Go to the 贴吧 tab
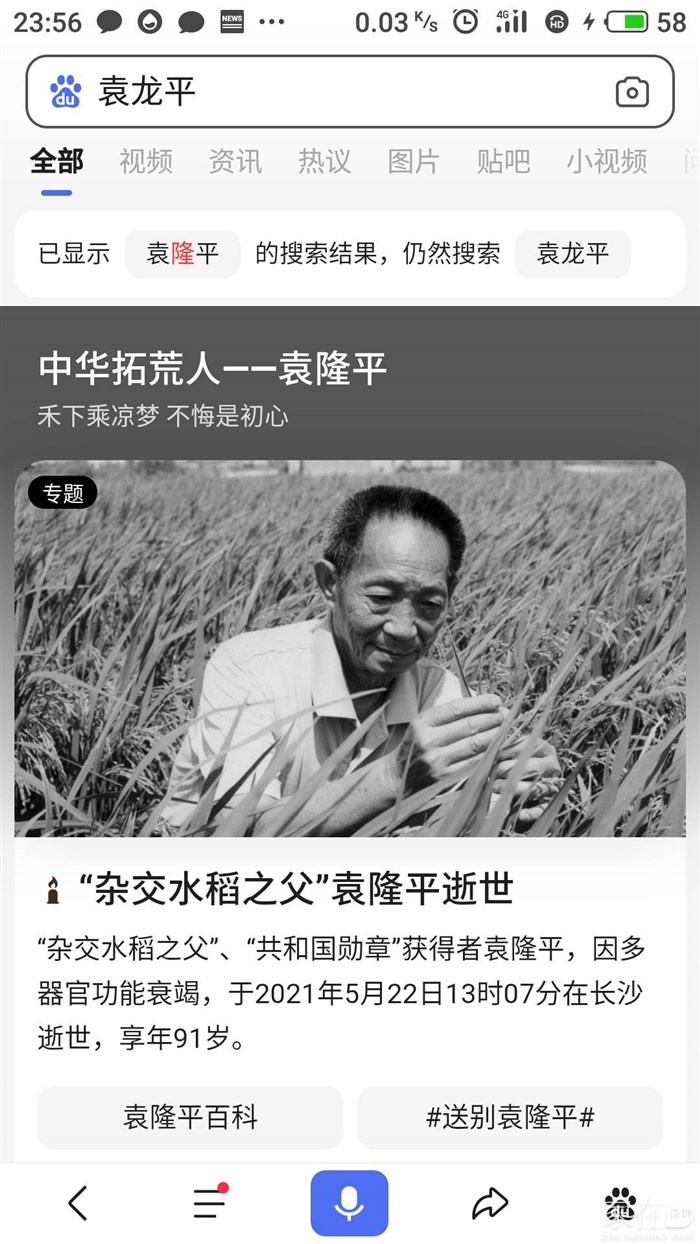Image resolution: width=700 pixels, height=1244 pixels. click(503, 161)
